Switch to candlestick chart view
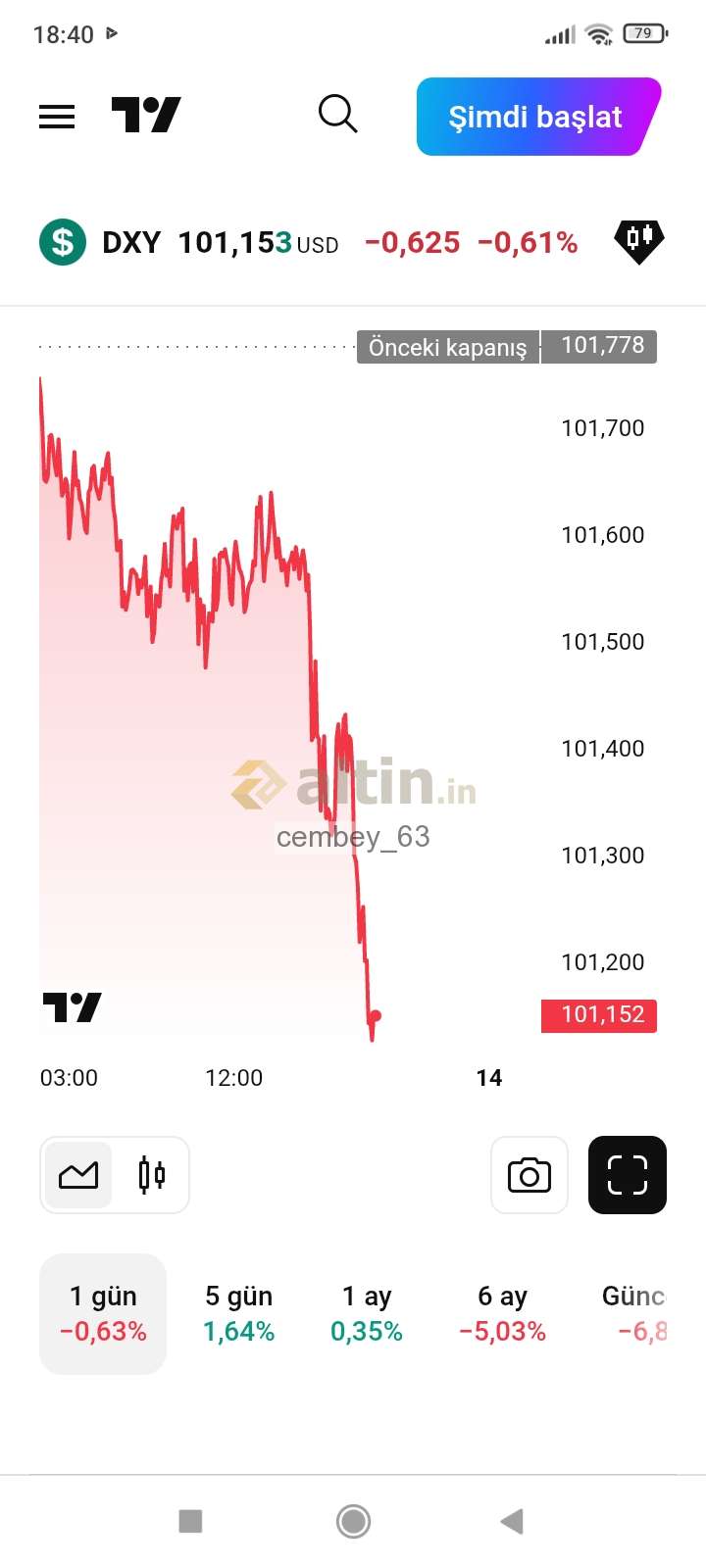Viewport: 706px width, 1568px height. pyautogui.click(x=152, y=1174)
